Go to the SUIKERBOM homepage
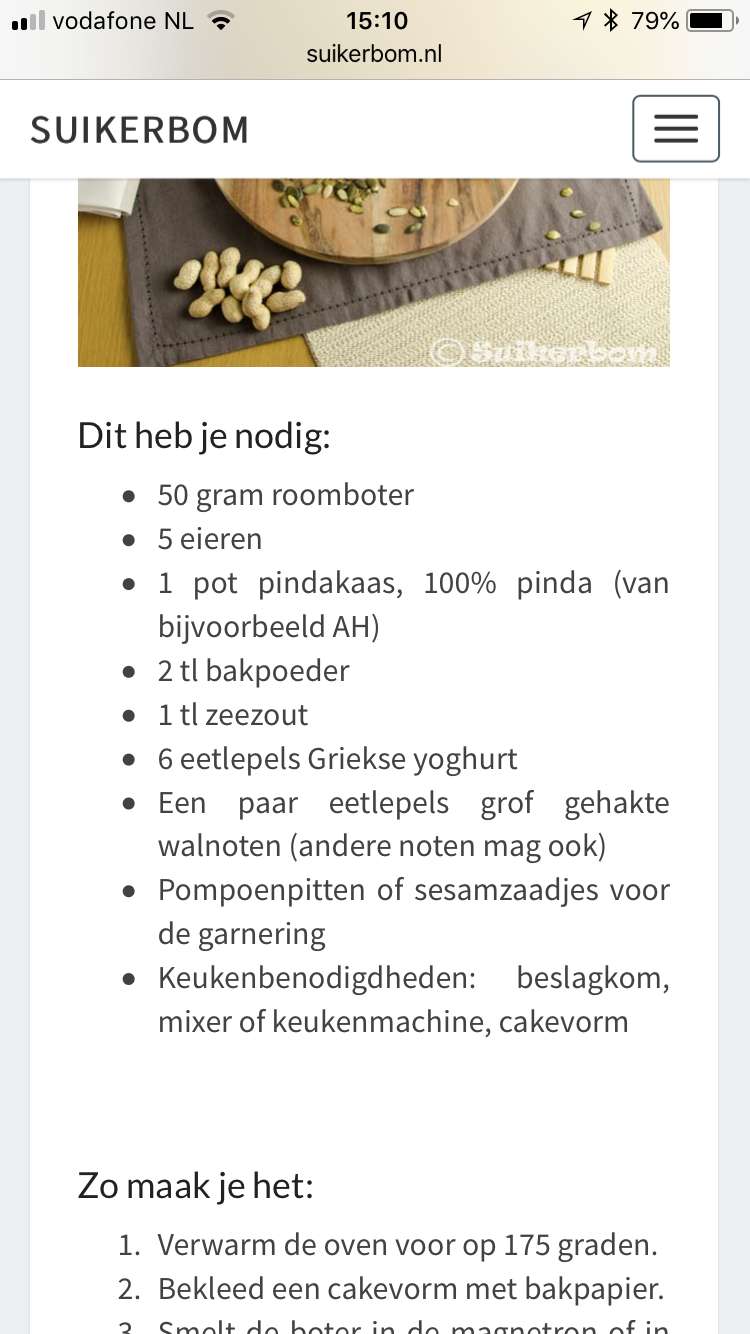750x1334 pixels. coord(140,130)
